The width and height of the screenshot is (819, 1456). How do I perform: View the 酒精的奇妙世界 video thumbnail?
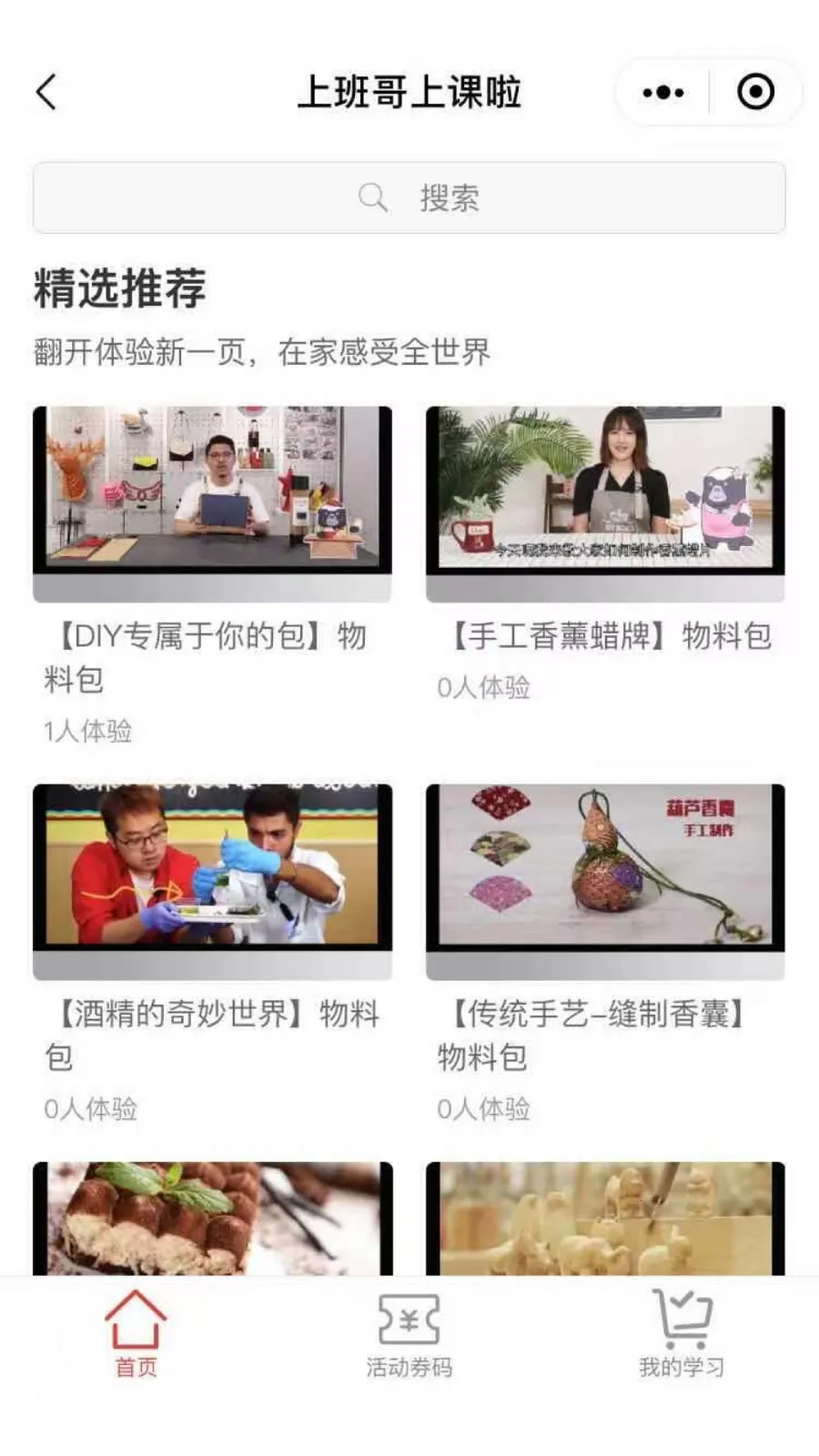tap(212, 876)
